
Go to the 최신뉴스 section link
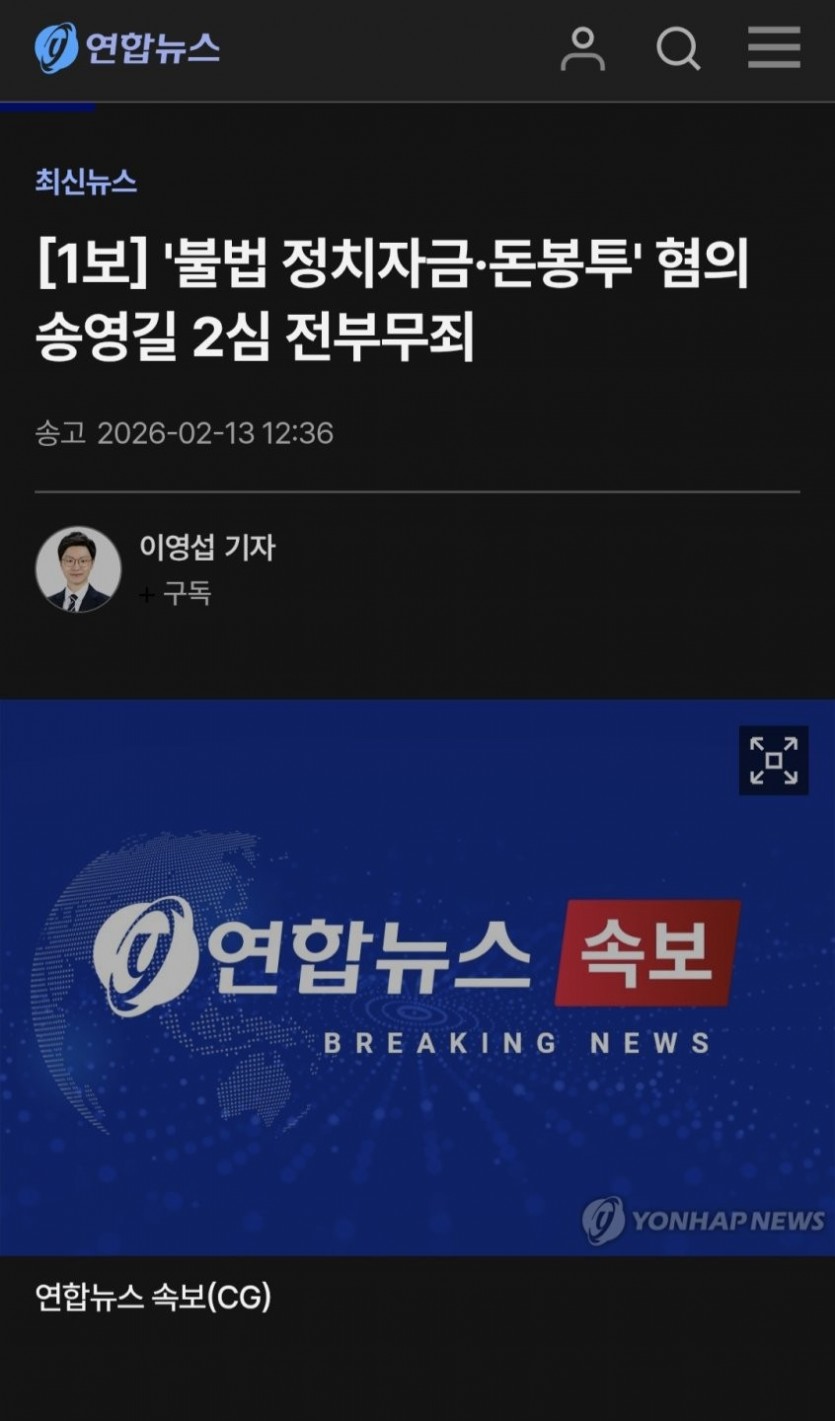tap(86, 182)
